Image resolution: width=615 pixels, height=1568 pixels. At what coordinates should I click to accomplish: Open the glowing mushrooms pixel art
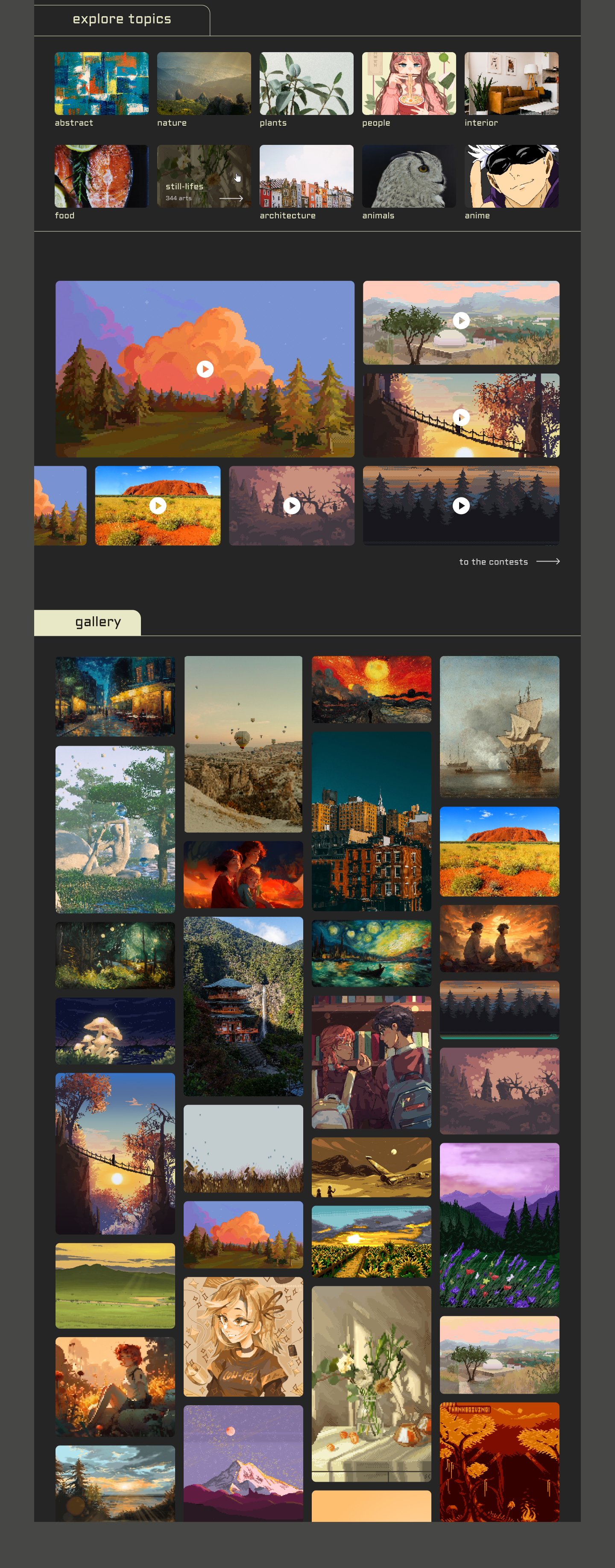click(x=115, y=1030)
